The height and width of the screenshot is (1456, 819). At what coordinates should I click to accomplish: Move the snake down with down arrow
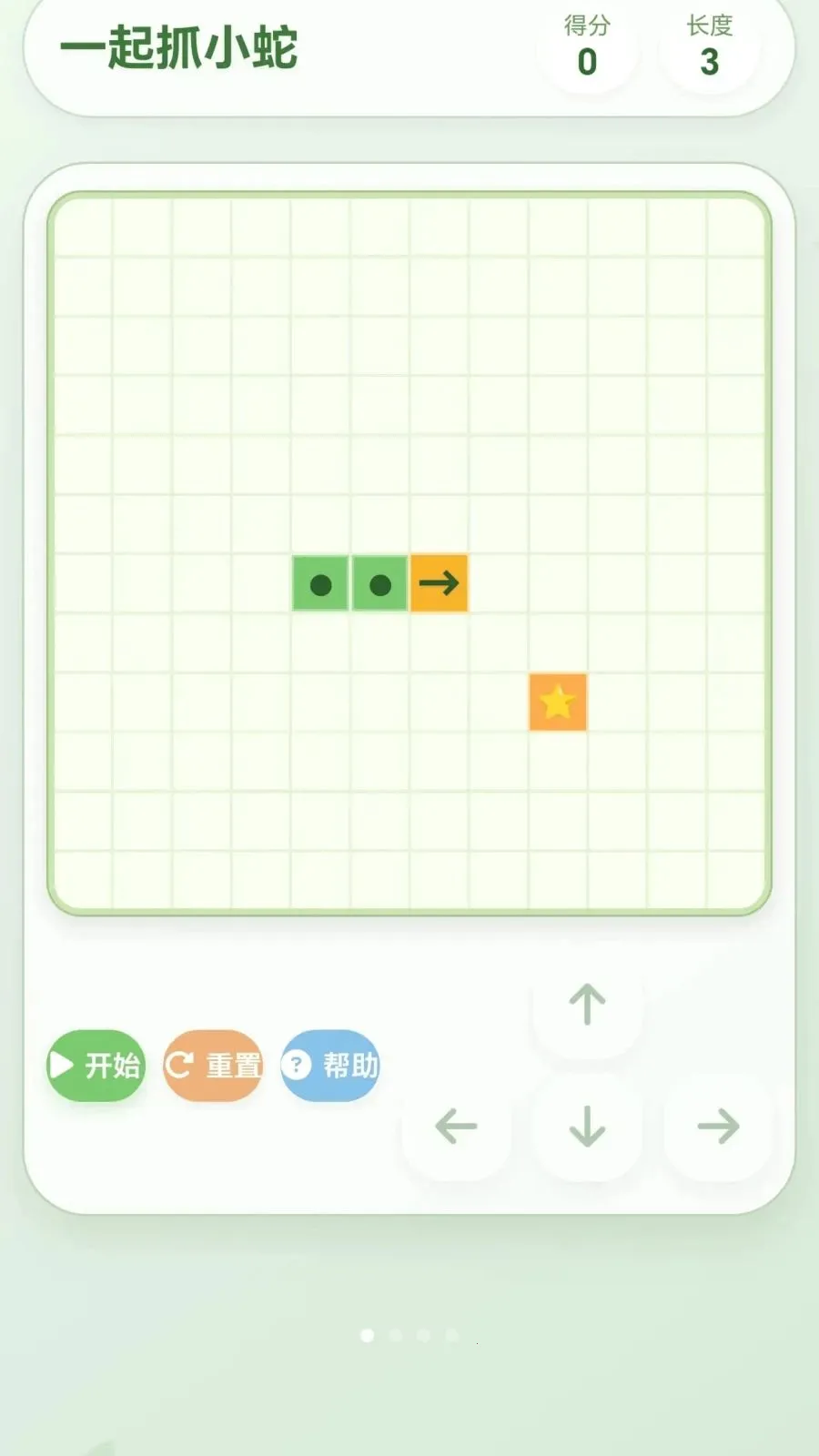click(x=587, y=1127)
